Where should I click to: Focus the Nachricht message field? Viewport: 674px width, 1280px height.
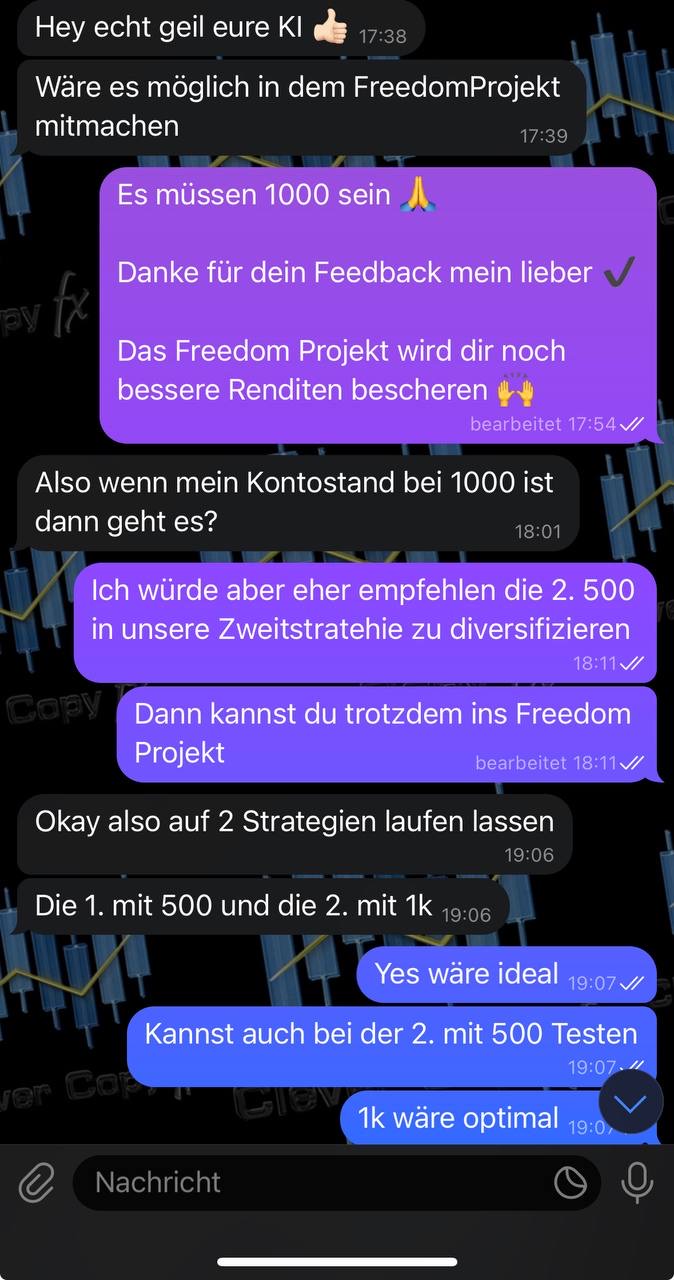pyautogui.click(x=310, y=1183)
